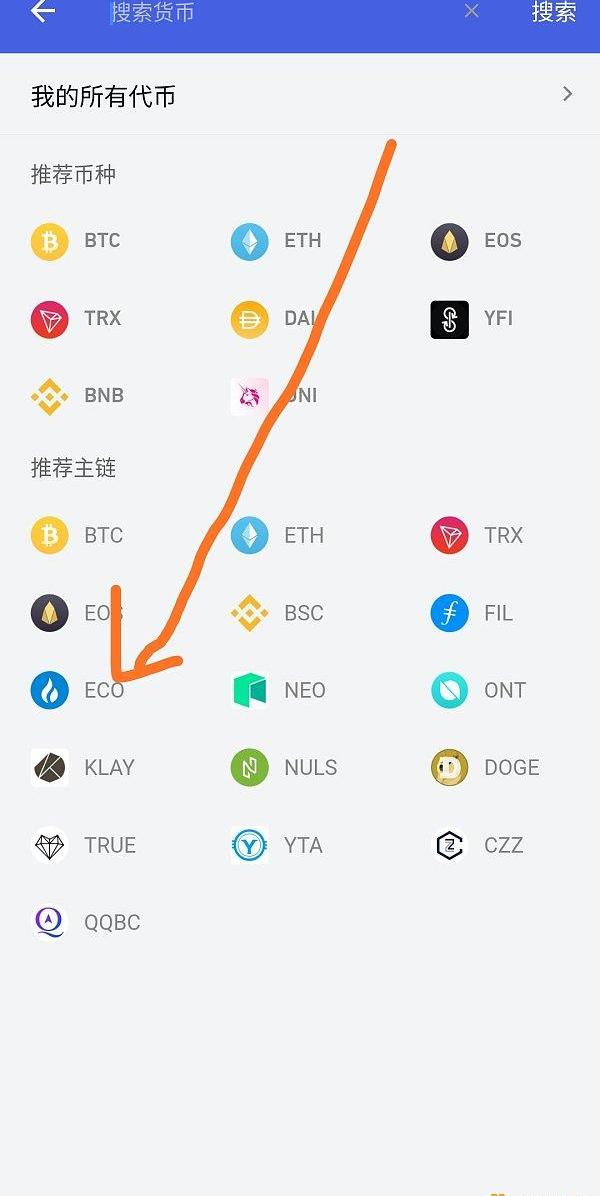This screenshot has height=1196, width=600.
Task: Go back using the top-left arrow
Action: (x=43, y=12)
